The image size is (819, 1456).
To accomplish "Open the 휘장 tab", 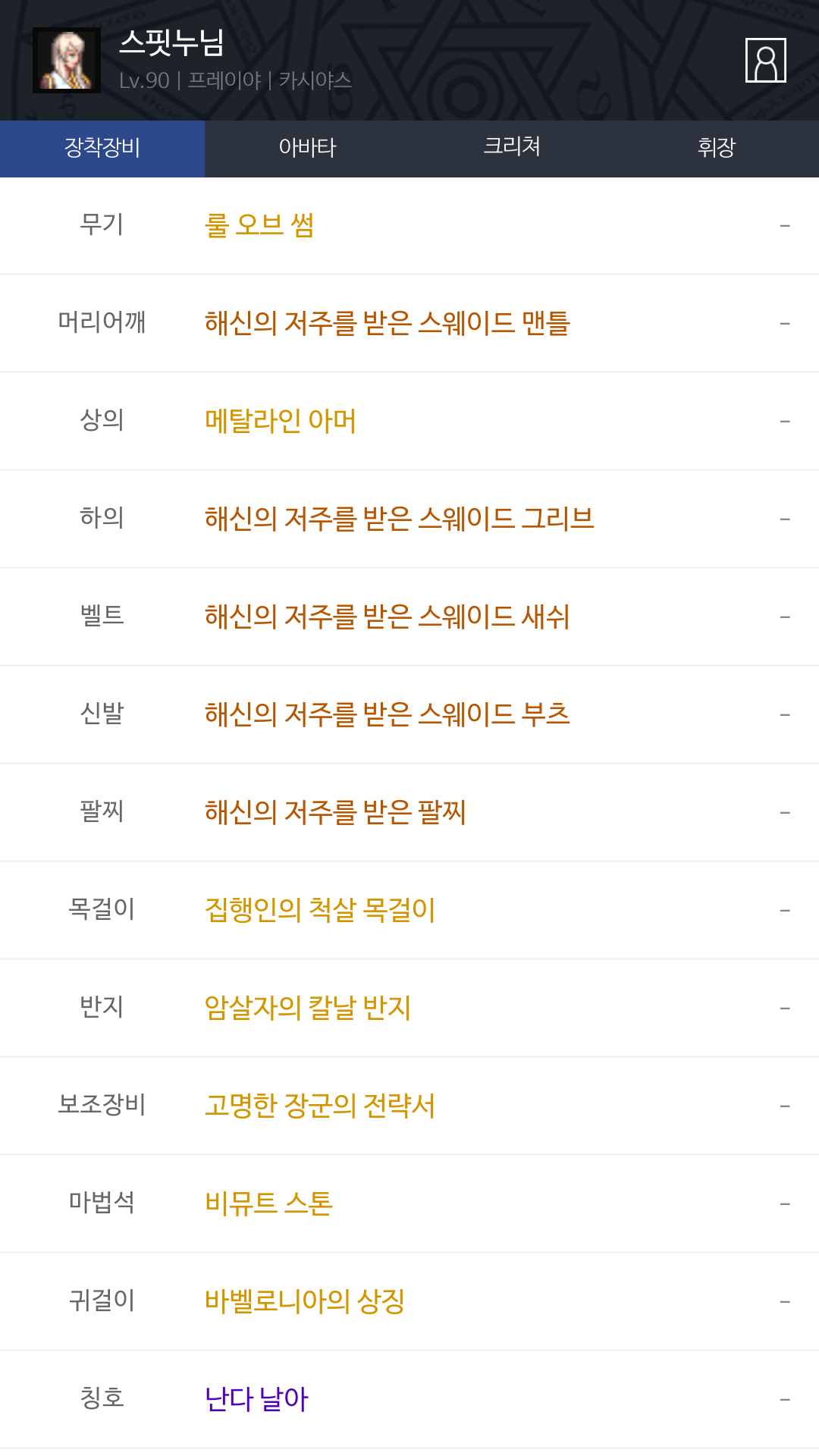I will tap(717, 149).
